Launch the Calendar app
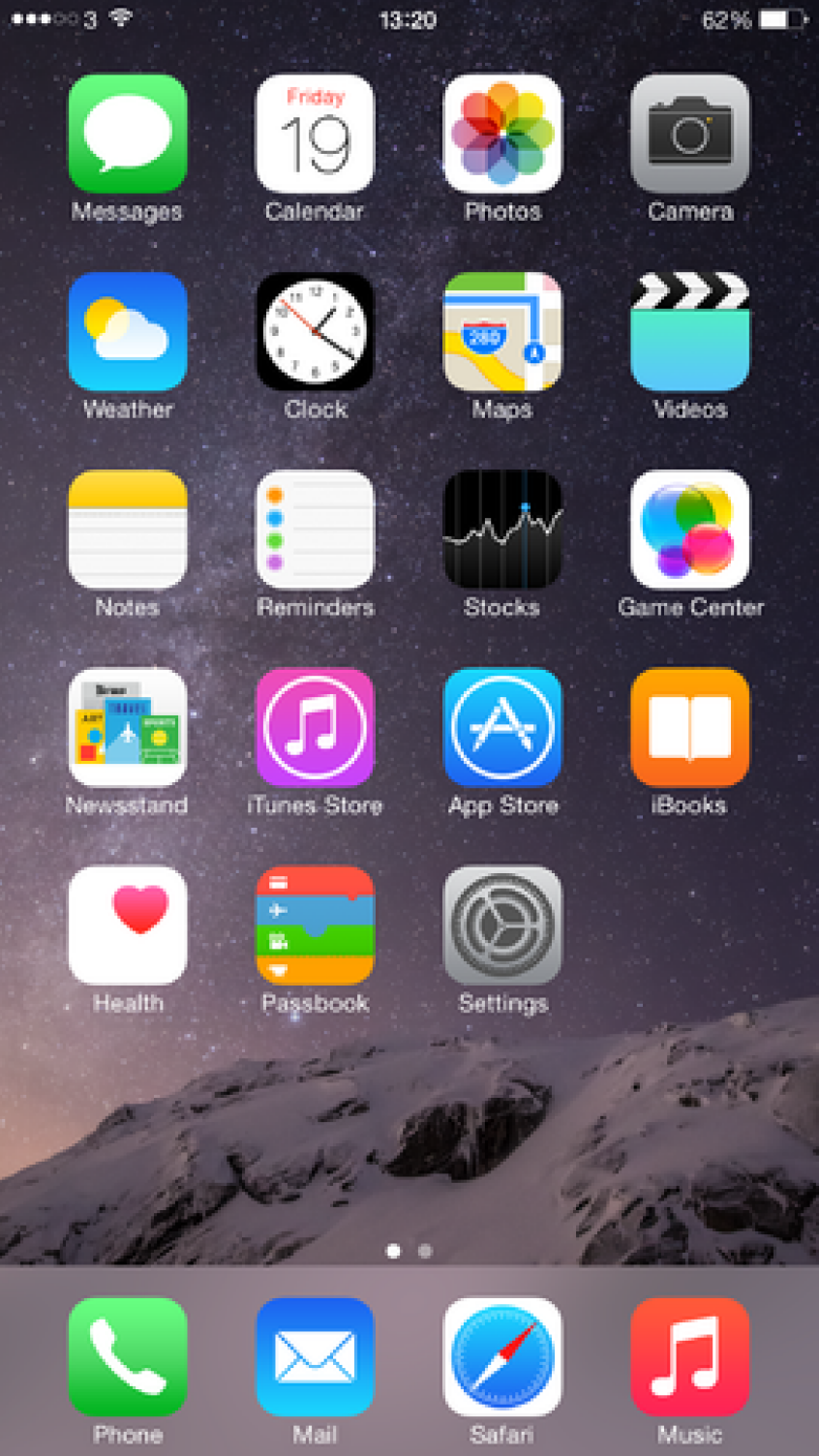Screen dimensions: 819x1456 315,134
